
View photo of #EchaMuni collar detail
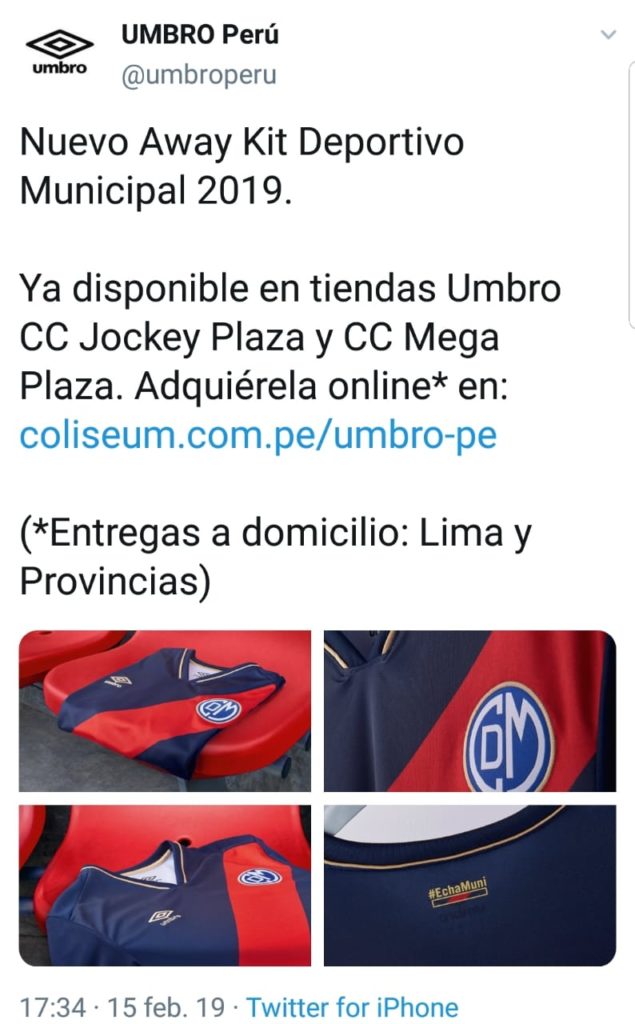469,884
